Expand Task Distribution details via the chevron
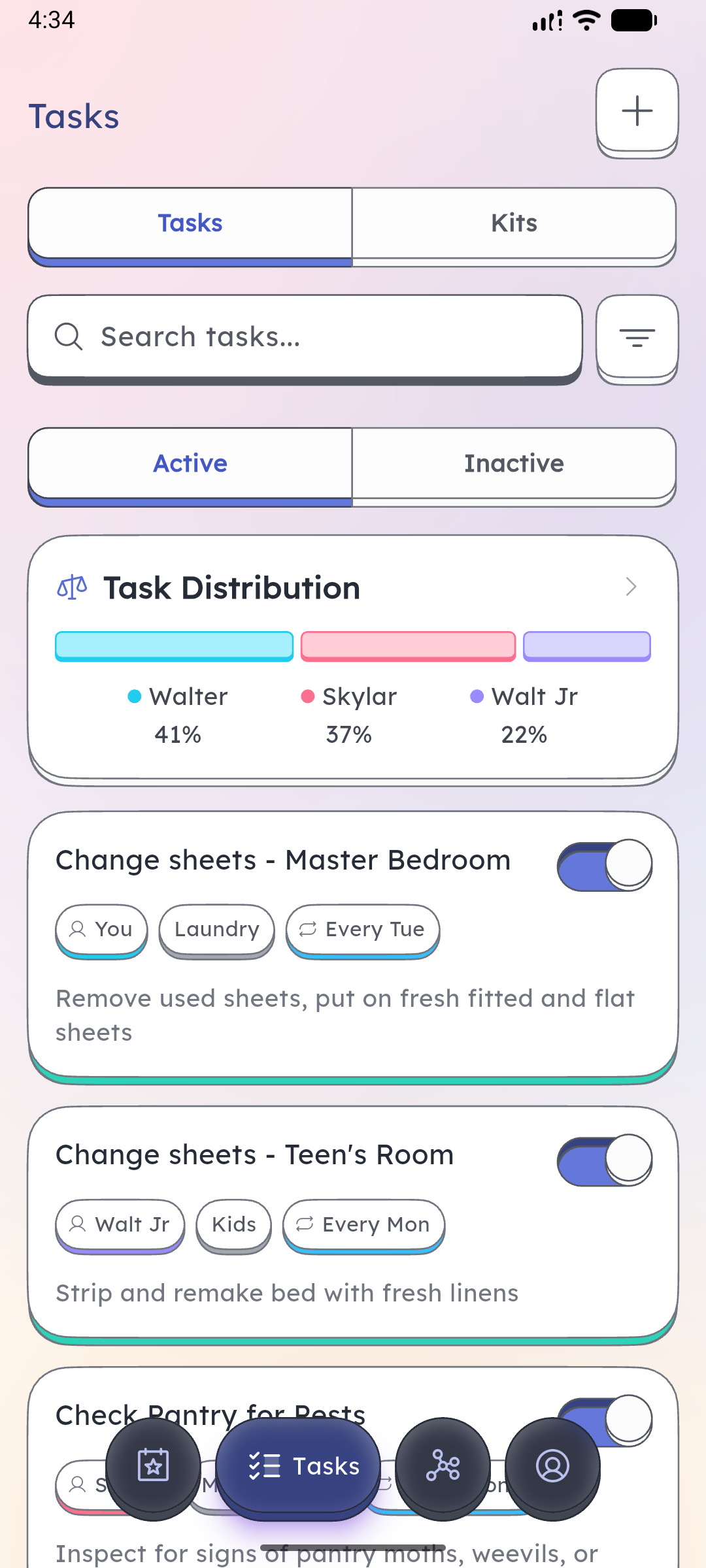706x1568 pixels. click(631, 587)
